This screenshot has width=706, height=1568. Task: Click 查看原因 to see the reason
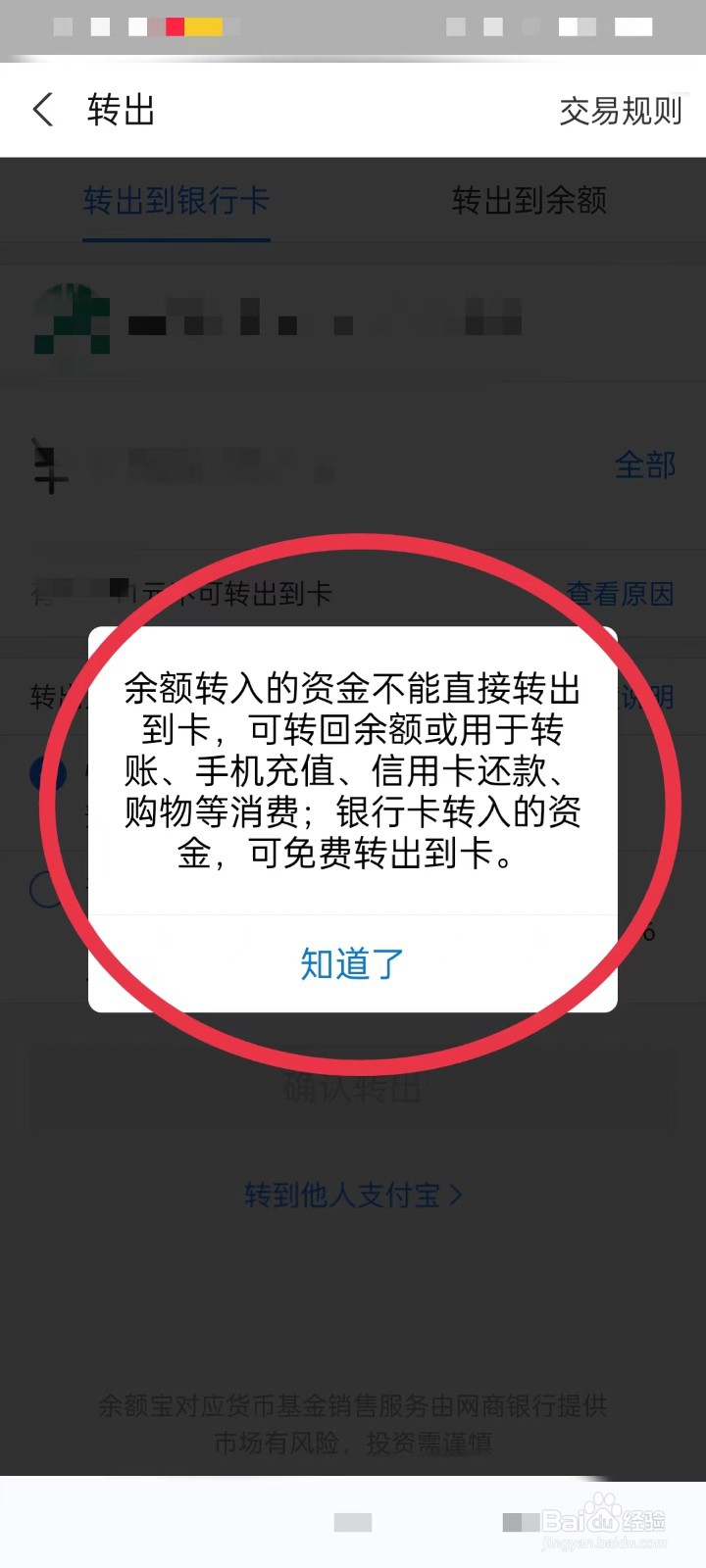click(621, 595)
